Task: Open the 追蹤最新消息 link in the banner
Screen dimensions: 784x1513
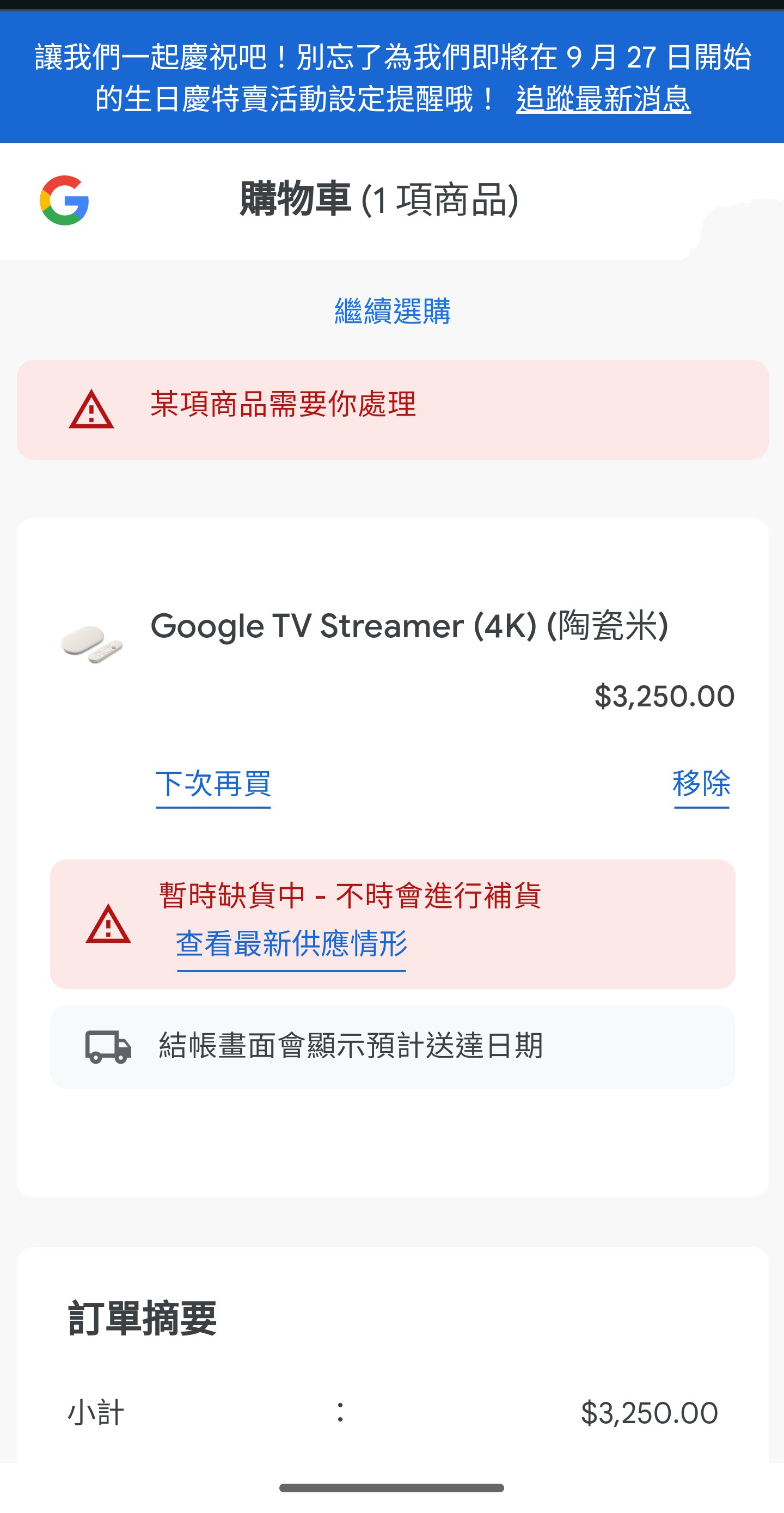Action: (x=603, y=99)
